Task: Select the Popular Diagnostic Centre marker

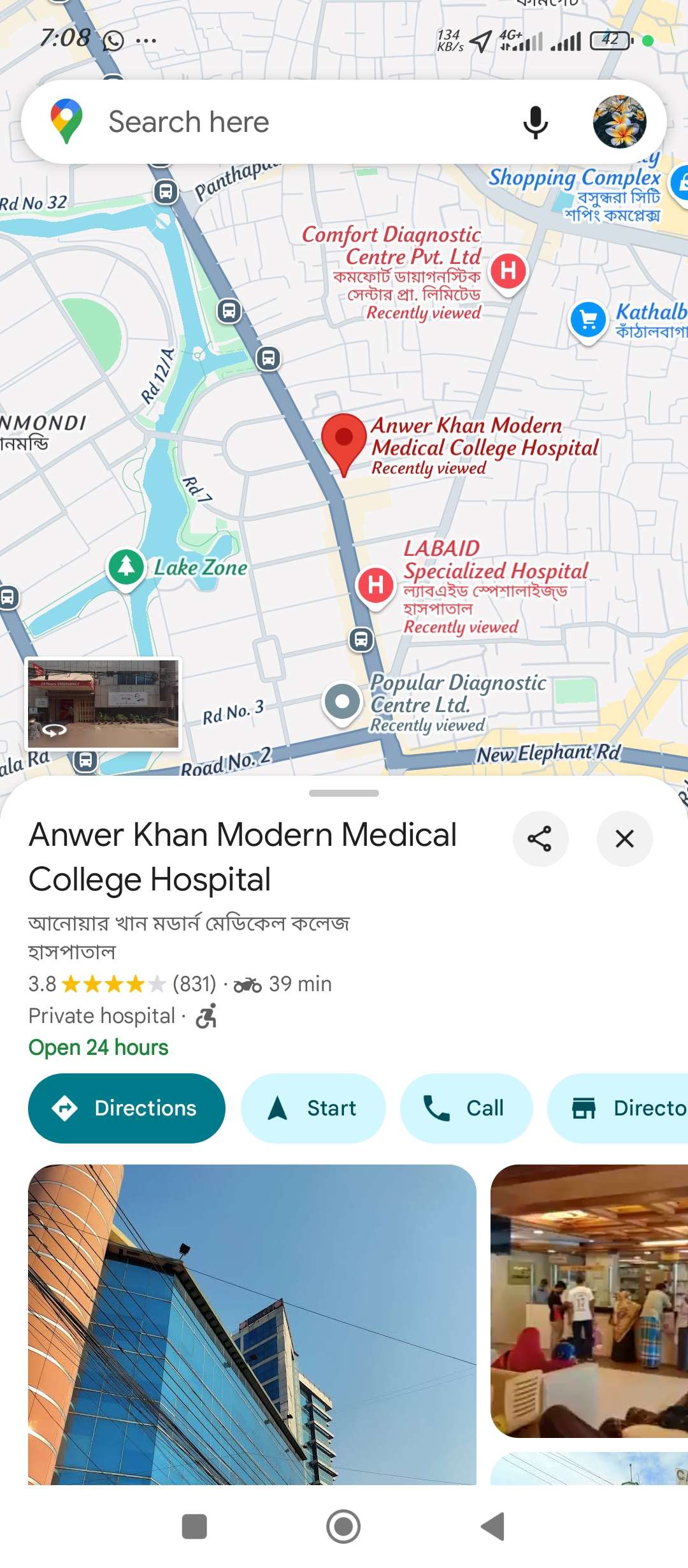Action: click(x=343, y=702)
